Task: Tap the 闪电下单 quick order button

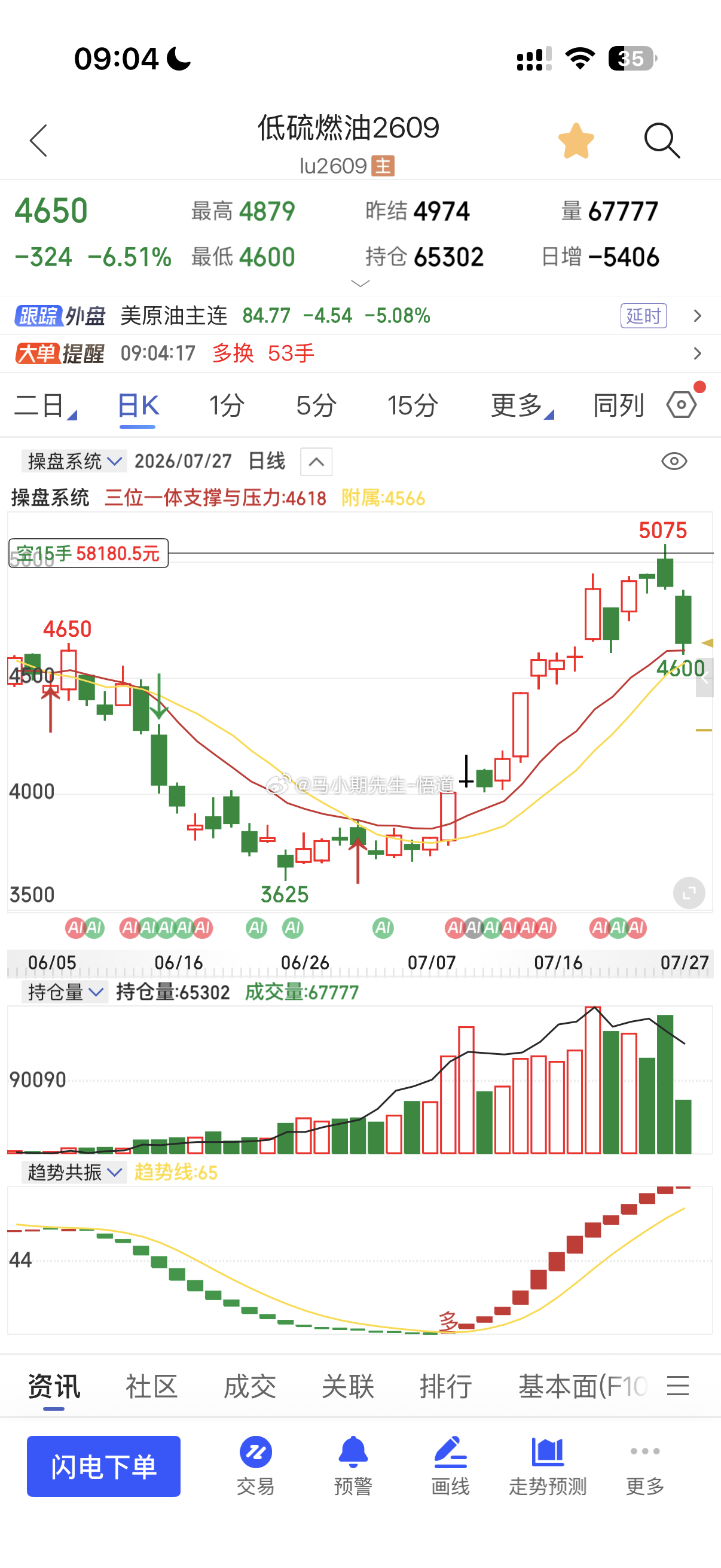Action: point(103,1466)
